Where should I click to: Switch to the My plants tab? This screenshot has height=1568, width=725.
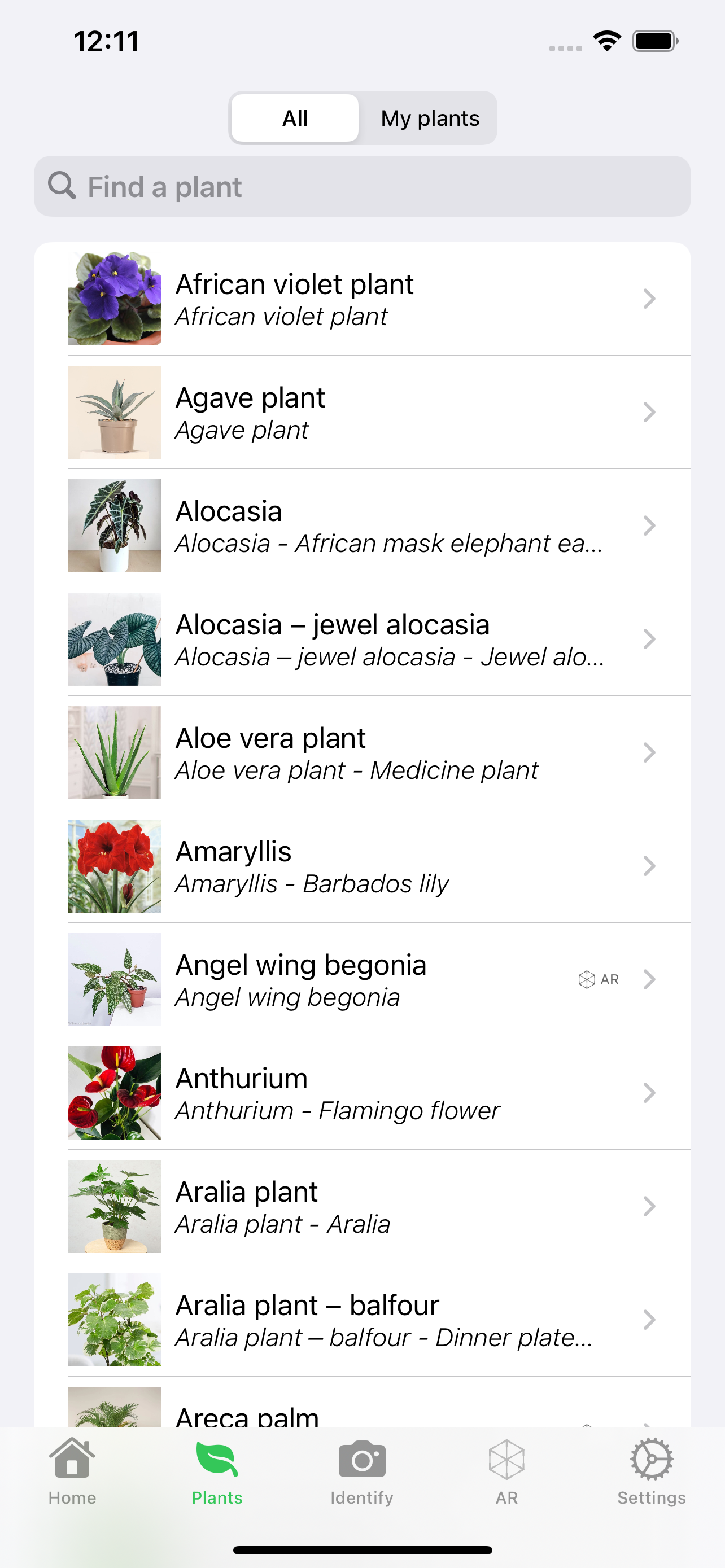tap(430, 118)
